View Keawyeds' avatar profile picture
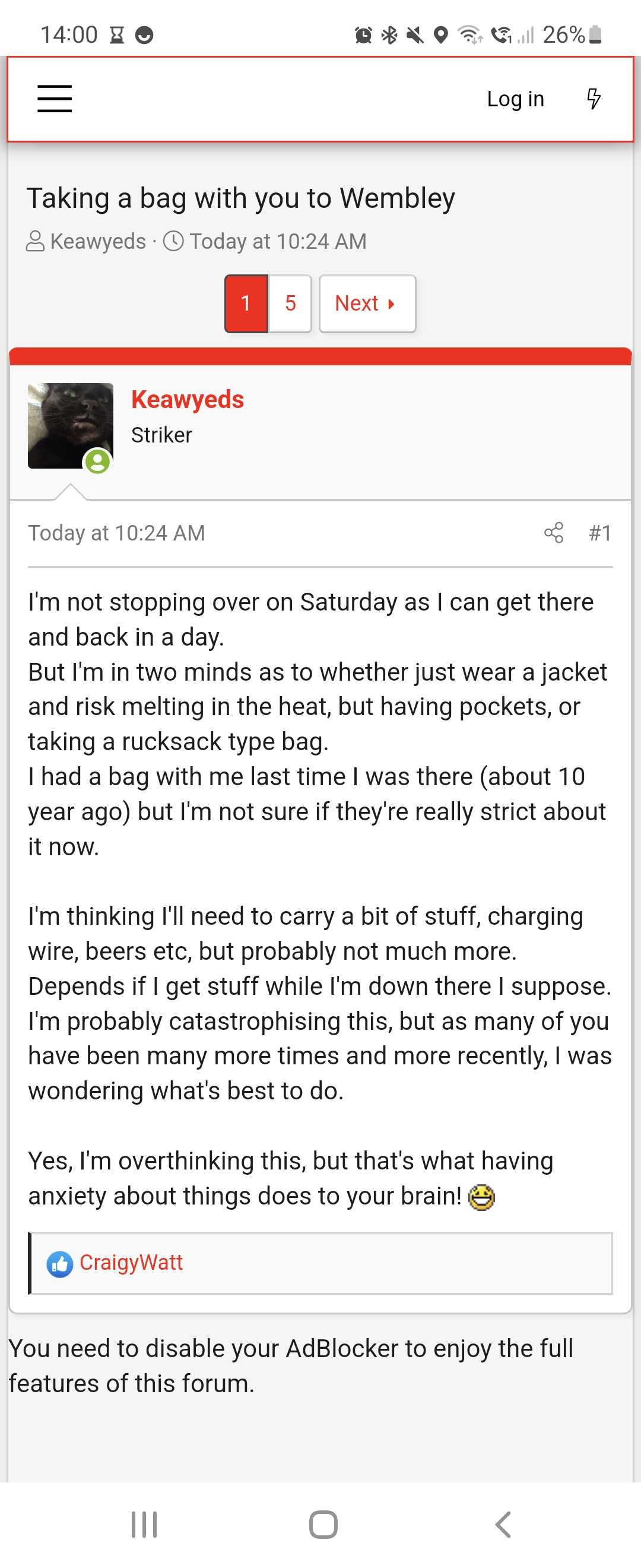This screenshot has width=641, height=1568. 71,425
